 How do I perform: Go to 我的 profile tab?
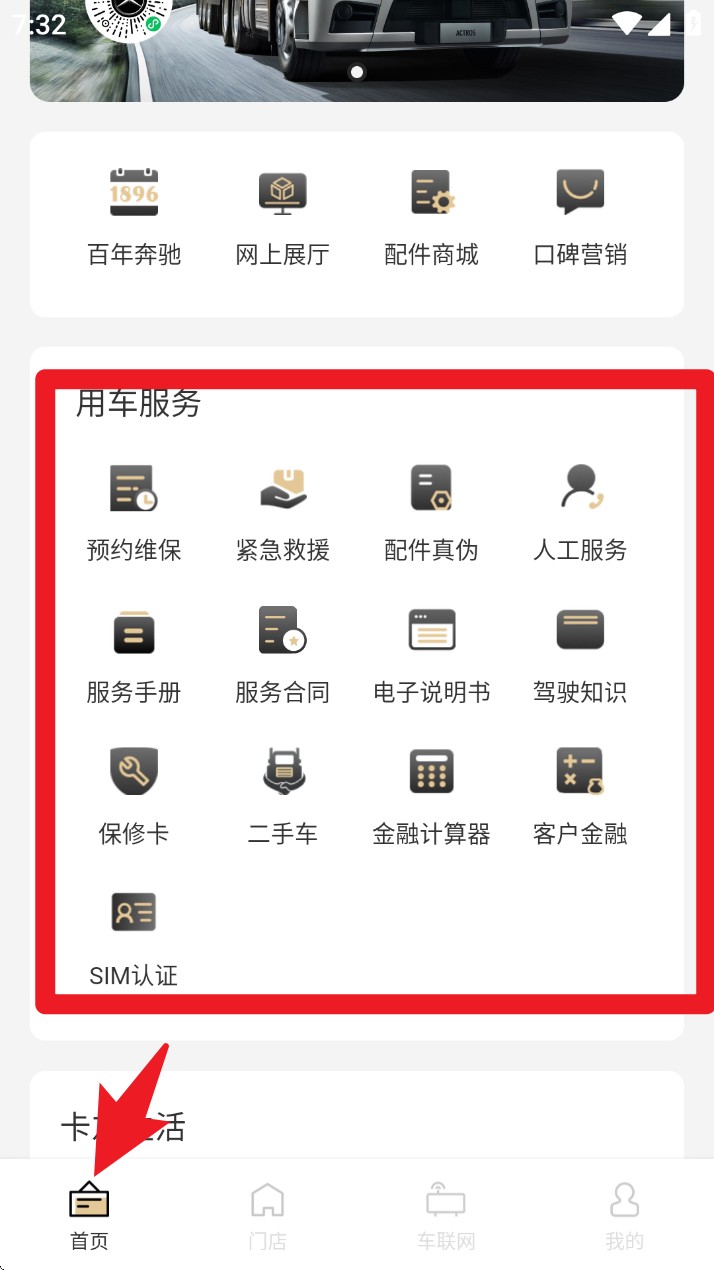click(x=624, y=1215)
